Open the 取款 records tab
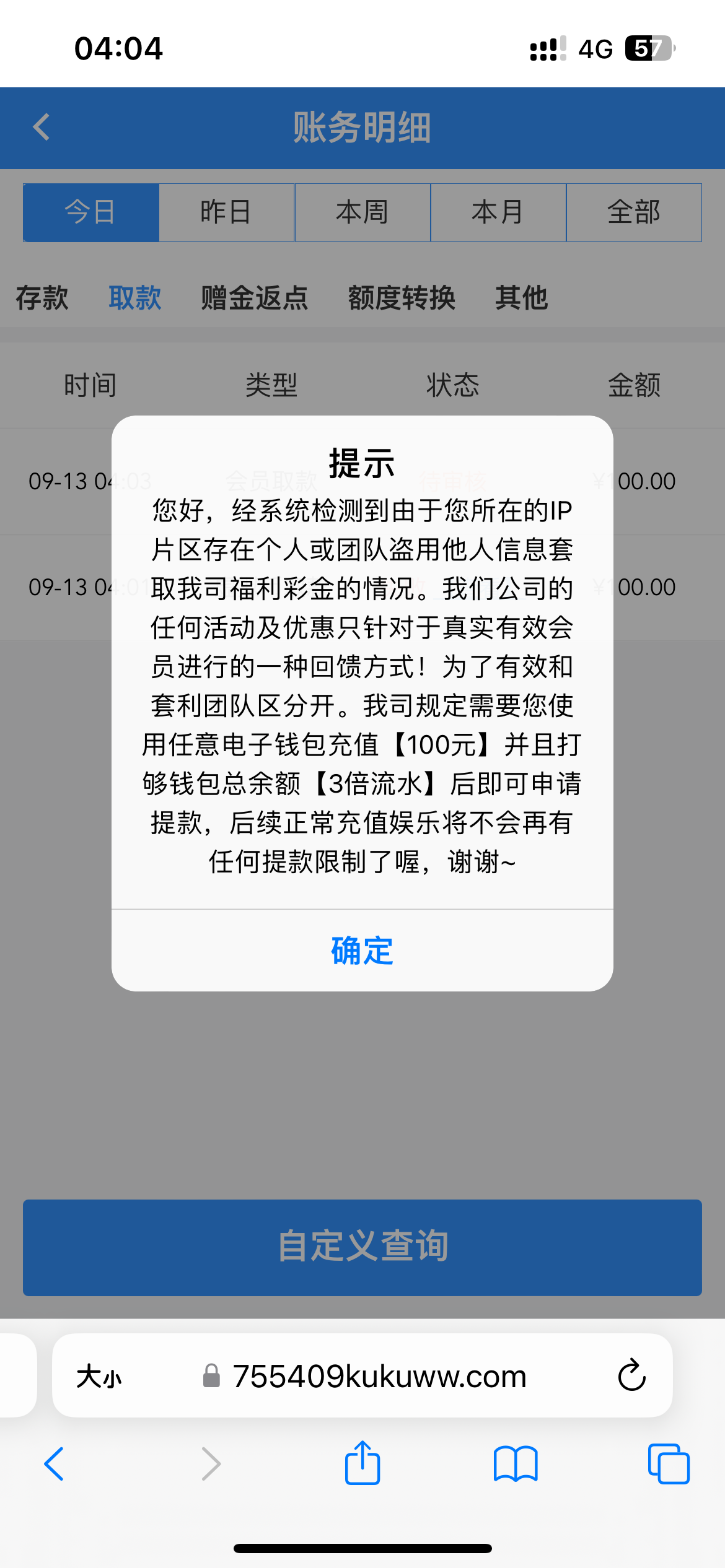 (135, 298)
